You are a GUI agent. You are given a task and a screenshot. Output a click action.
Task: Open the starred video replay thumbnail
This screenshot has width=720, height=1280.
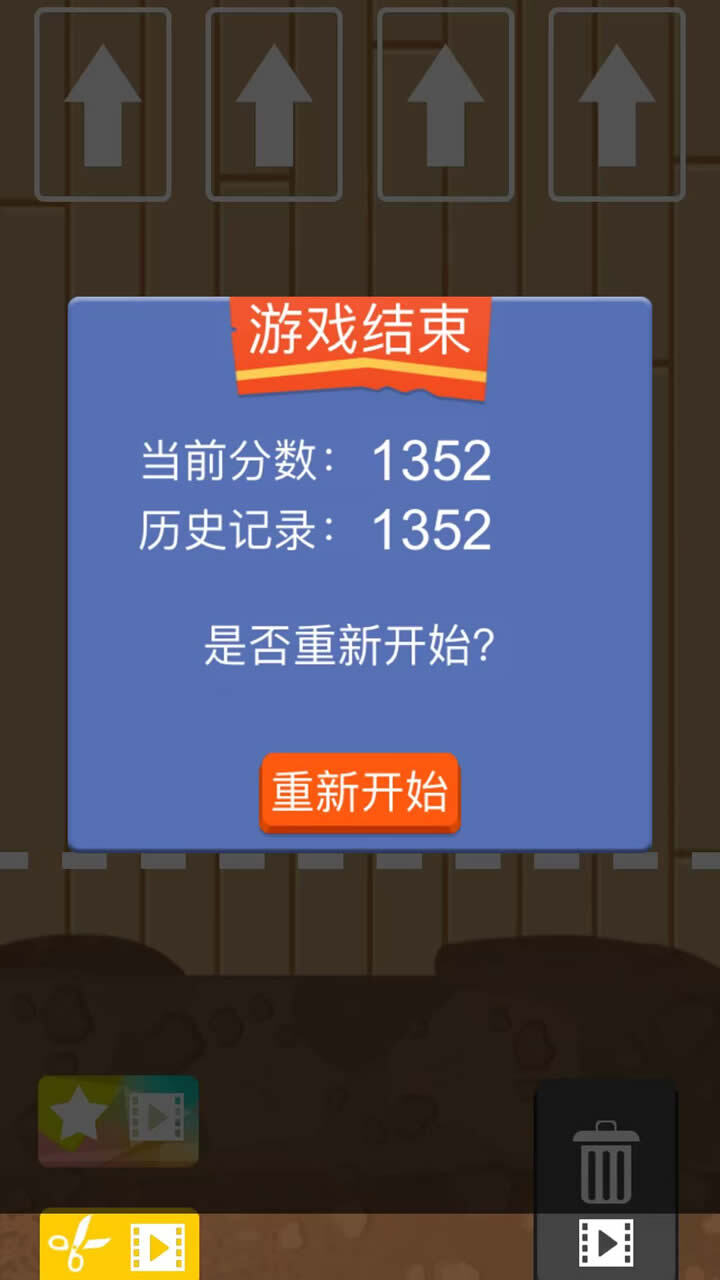[x=120, y=1120]
